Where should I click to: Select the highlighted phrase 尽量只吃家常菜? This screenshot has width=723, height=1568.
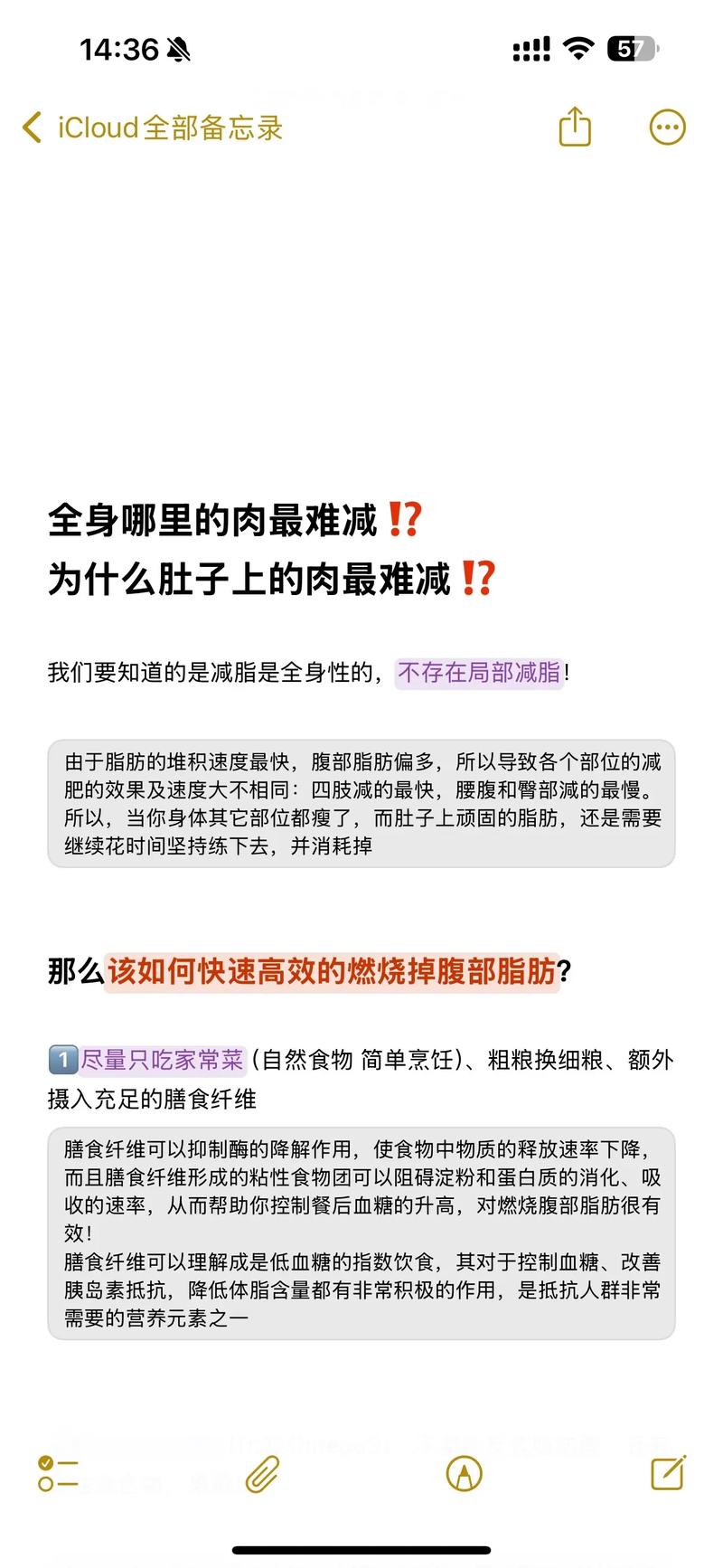coord(163,1056)
